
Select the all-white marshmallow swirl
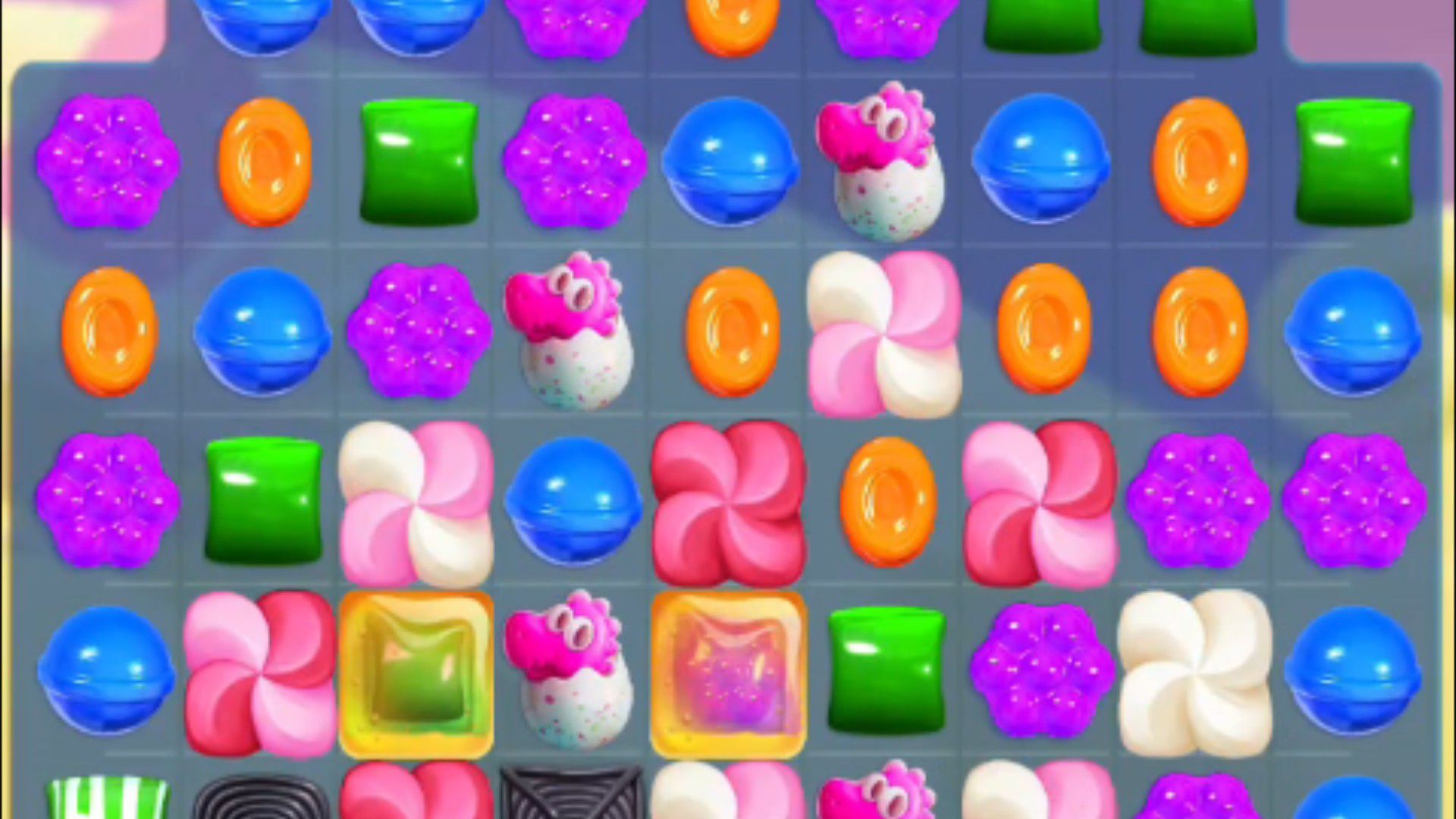1197,673
